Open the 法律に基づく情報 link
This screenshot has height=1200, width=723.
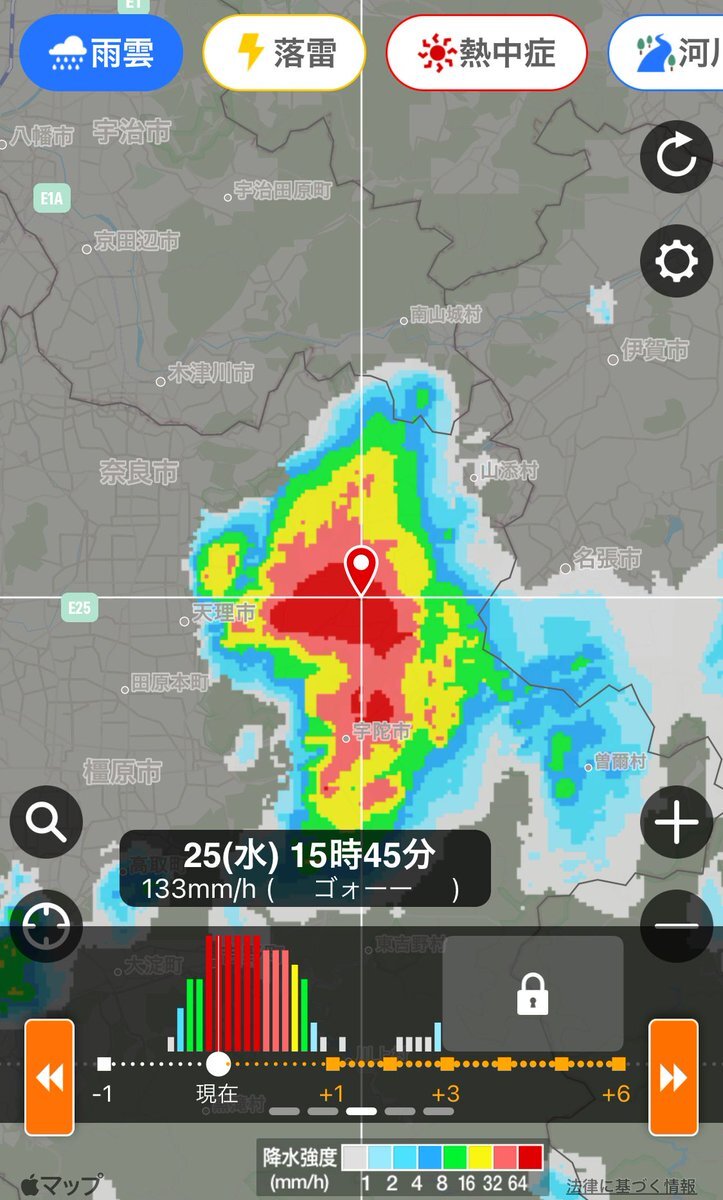point(630,1186)
